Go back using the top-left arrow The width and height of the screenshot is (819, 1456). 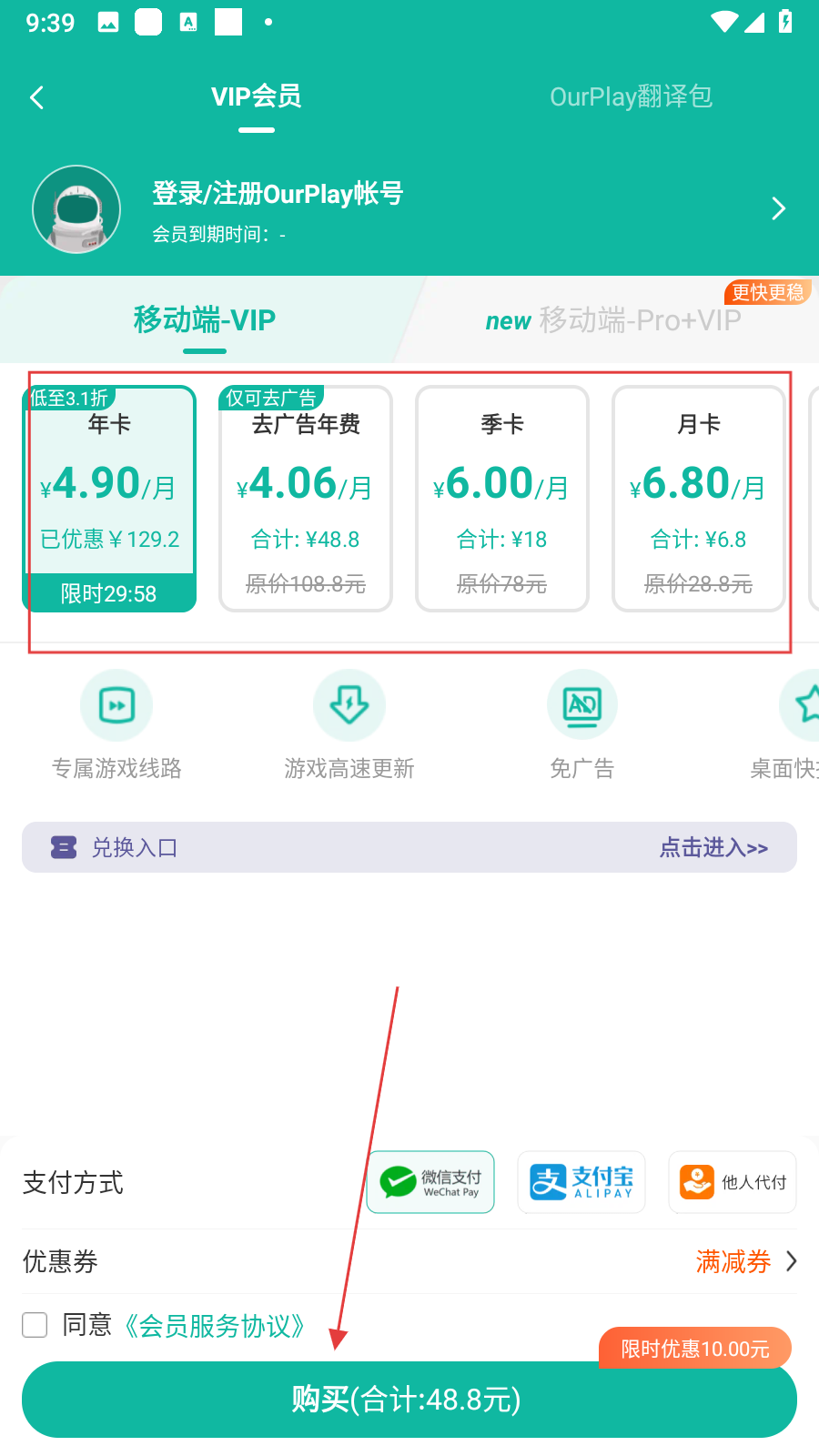coord(37,97)
